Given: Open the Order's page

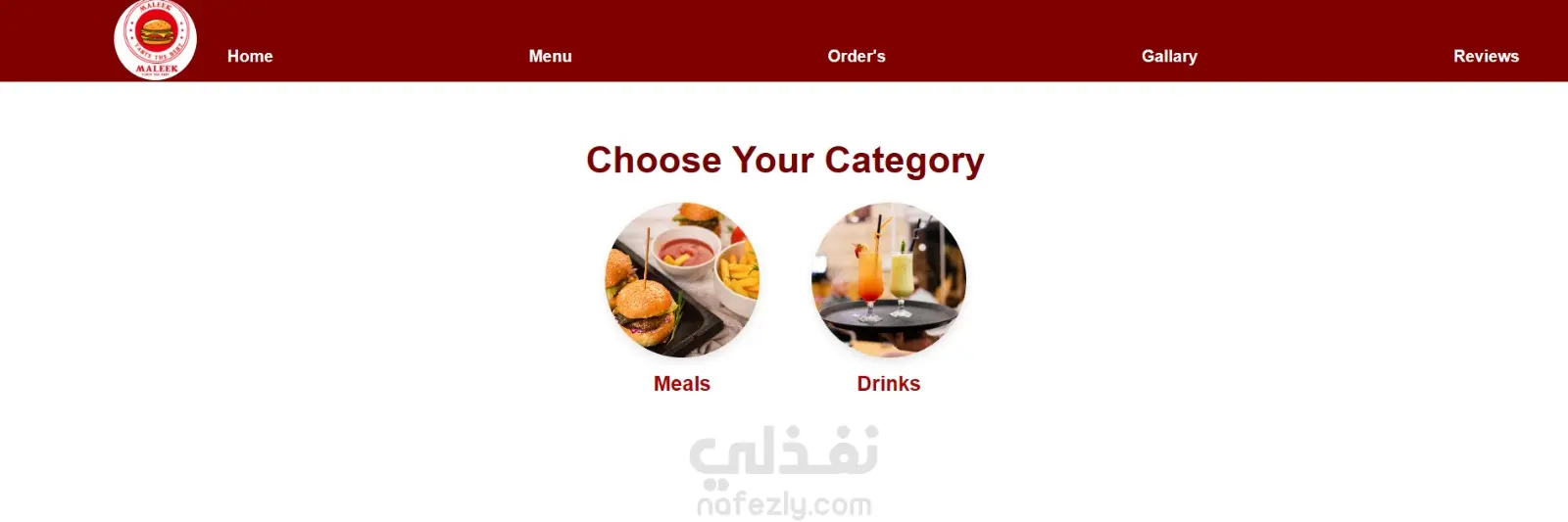Looking at the screenshot, I should pos(856,56).
